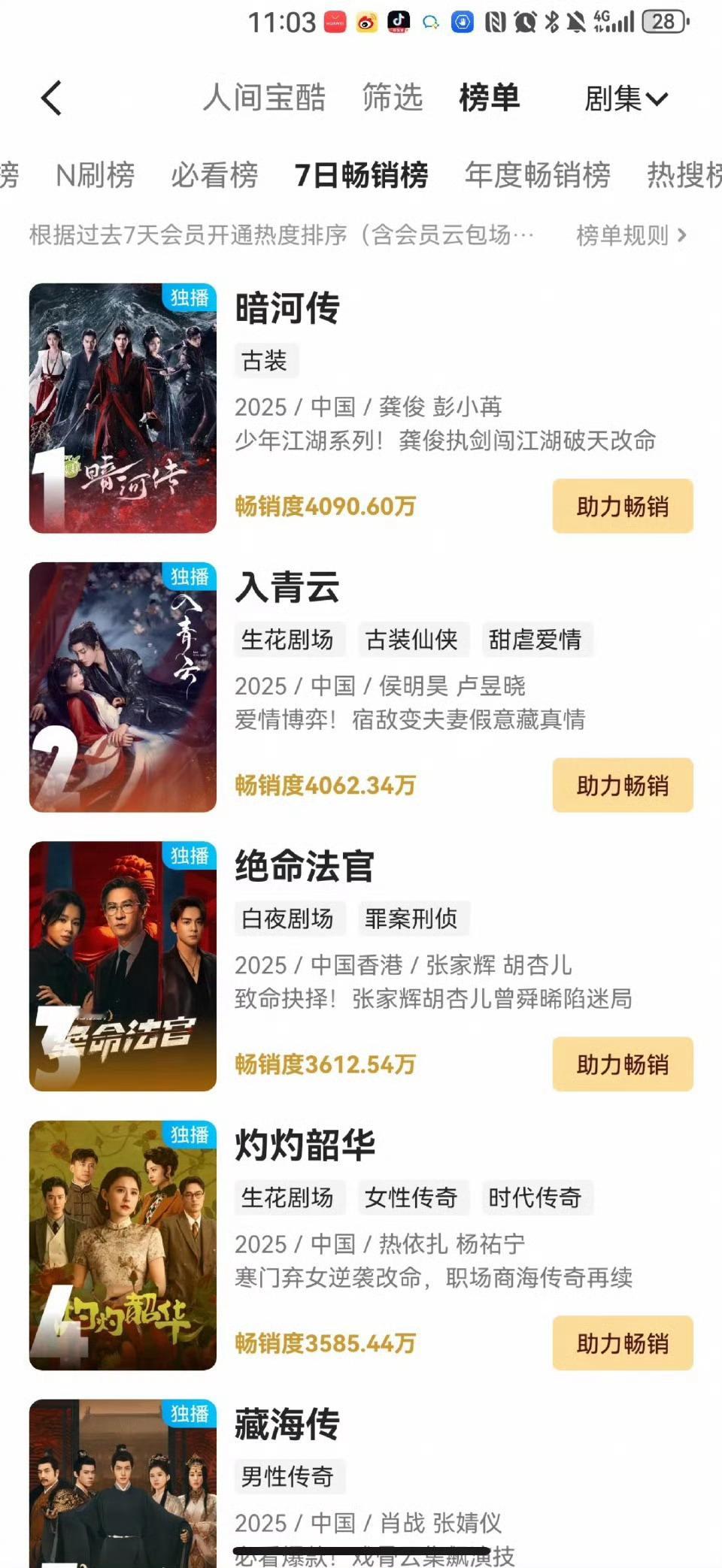The height and width of the screenshot is (1568, 722).
Task: Switch to the 人间宝酷 tab
Action: pyautogui.click(x=264, y=98)
